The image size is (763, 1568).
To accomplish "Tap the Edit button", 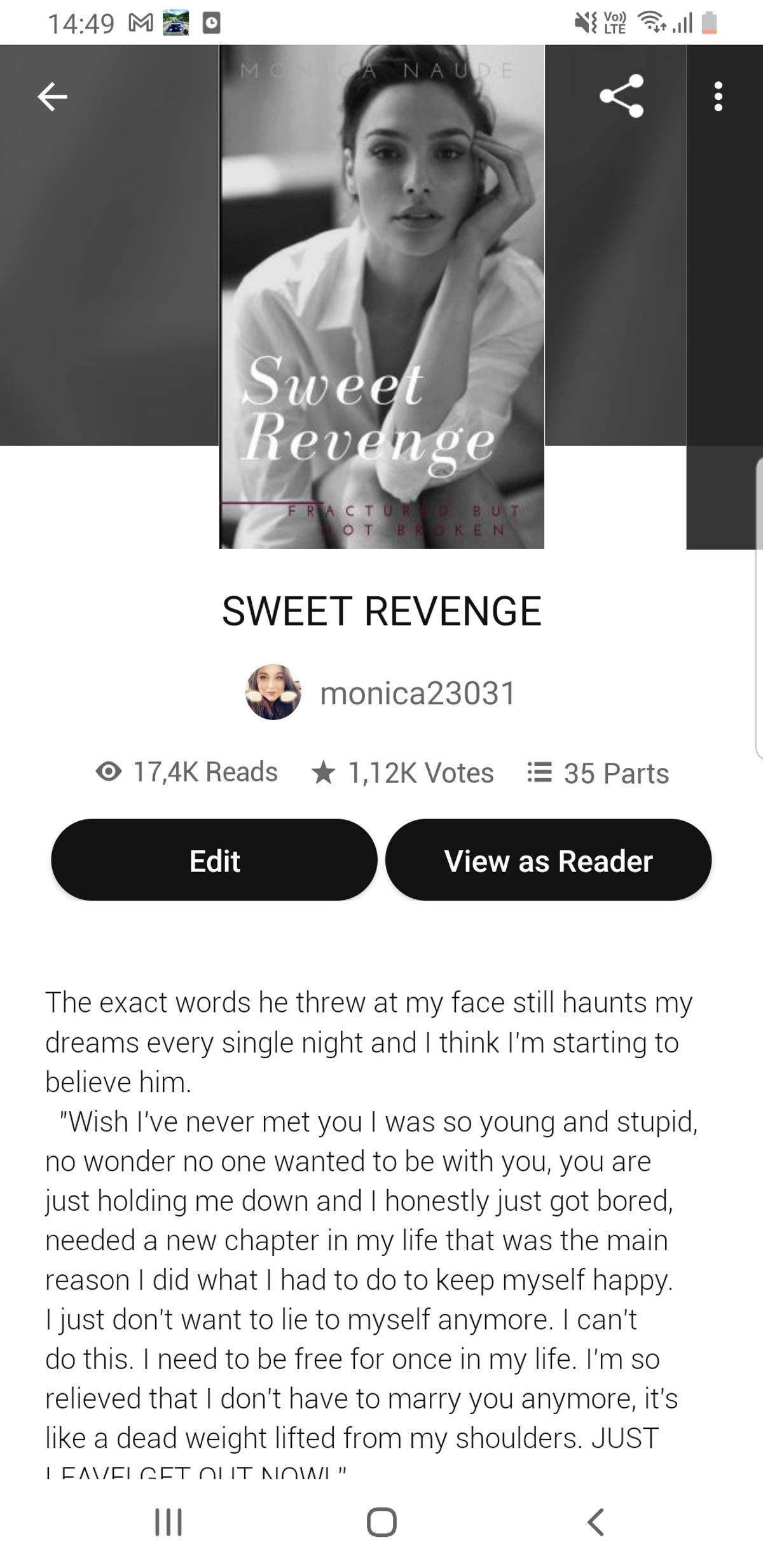I will tap(214, 860).
